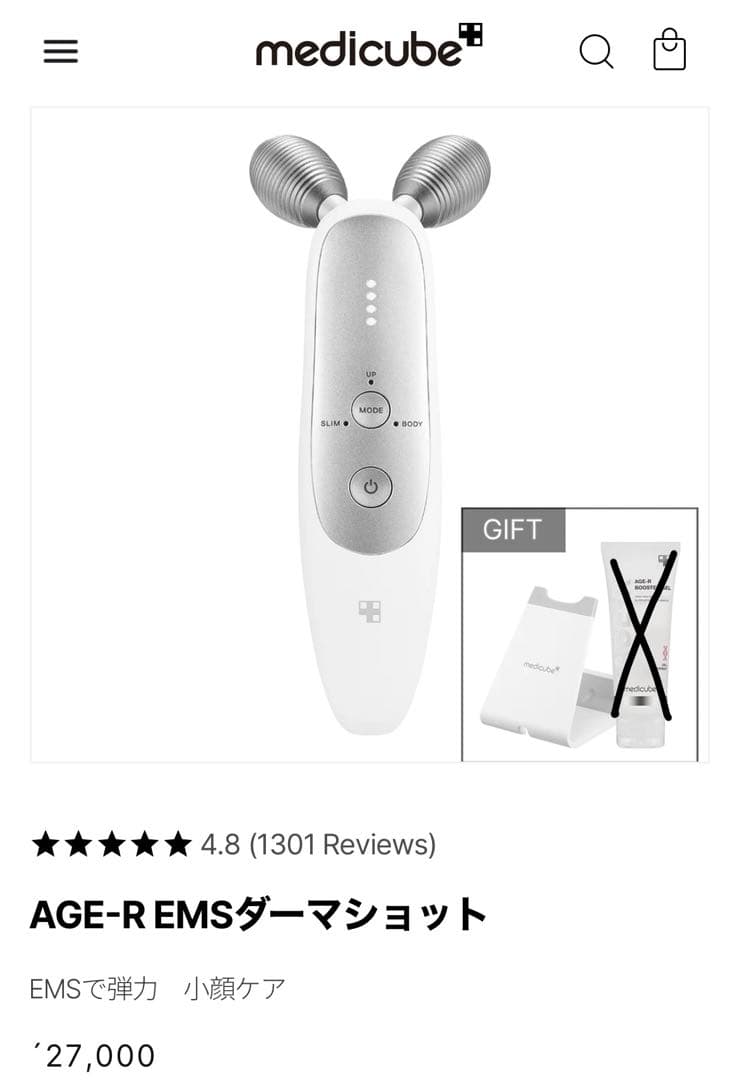This screenshot has height=1080, width=739.
Task: Open the hamburger navigation menu
Action: (61, 51)
